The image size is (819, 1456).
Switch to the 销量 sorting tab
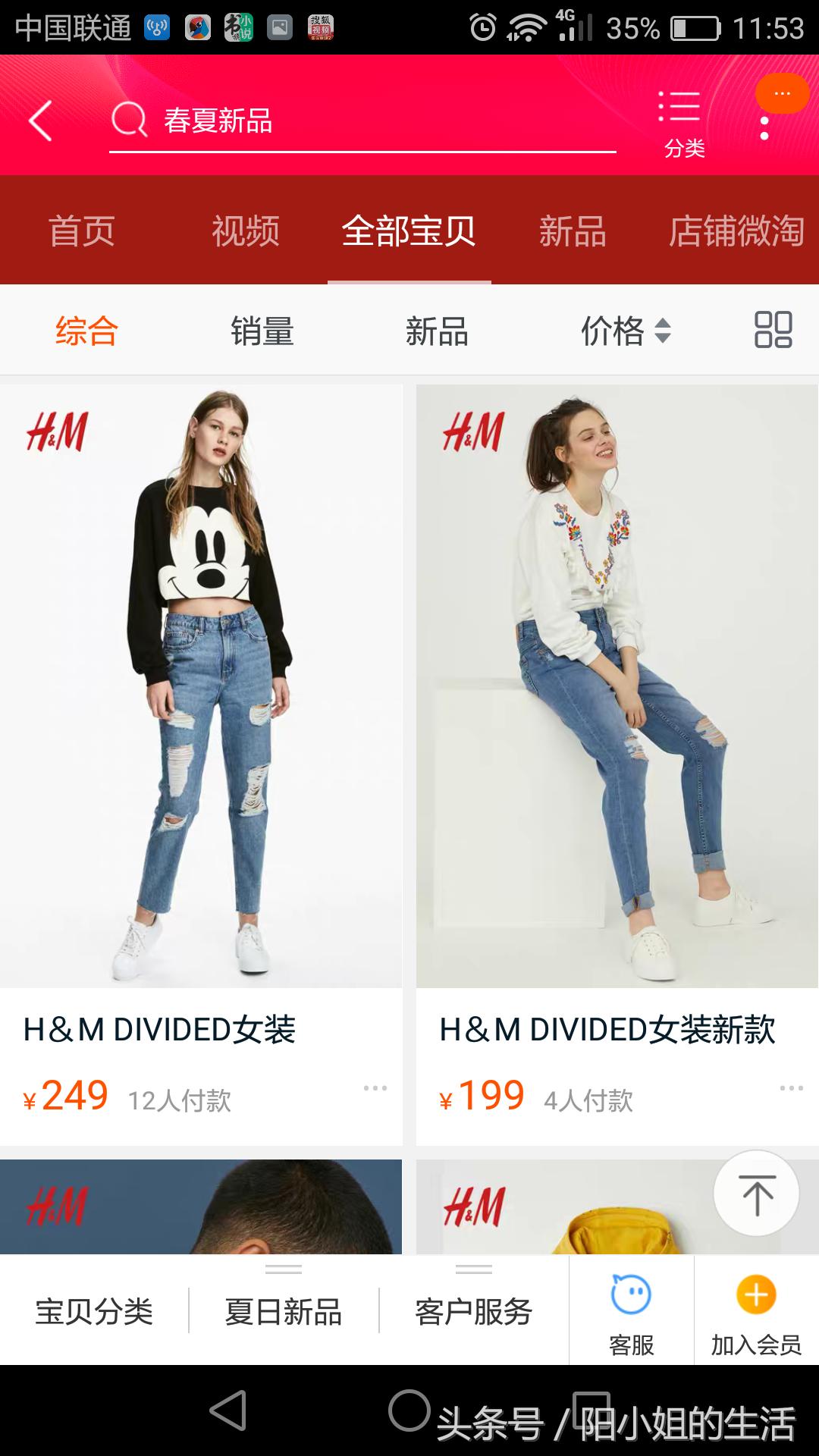click(x=263, y=331)
